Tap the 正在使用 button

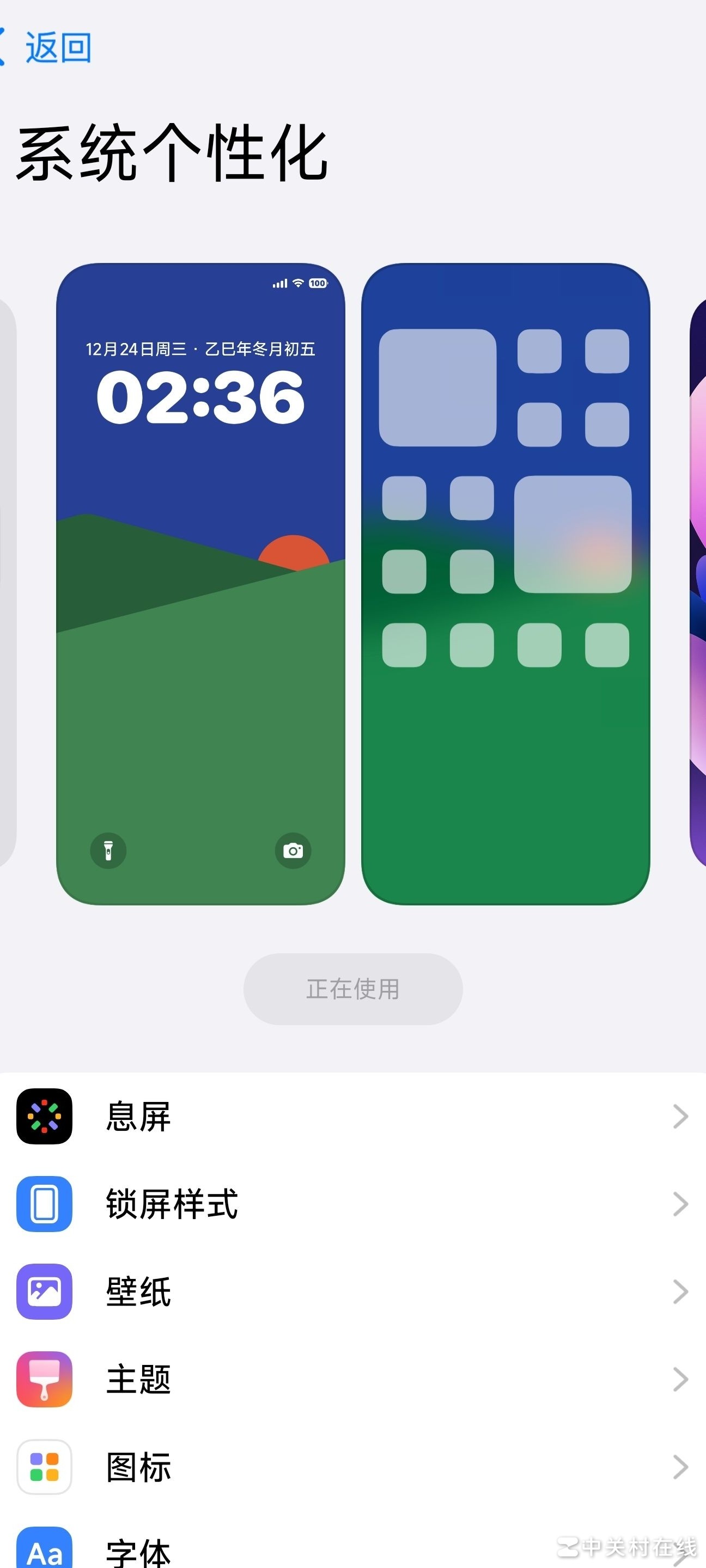point(352,989)
